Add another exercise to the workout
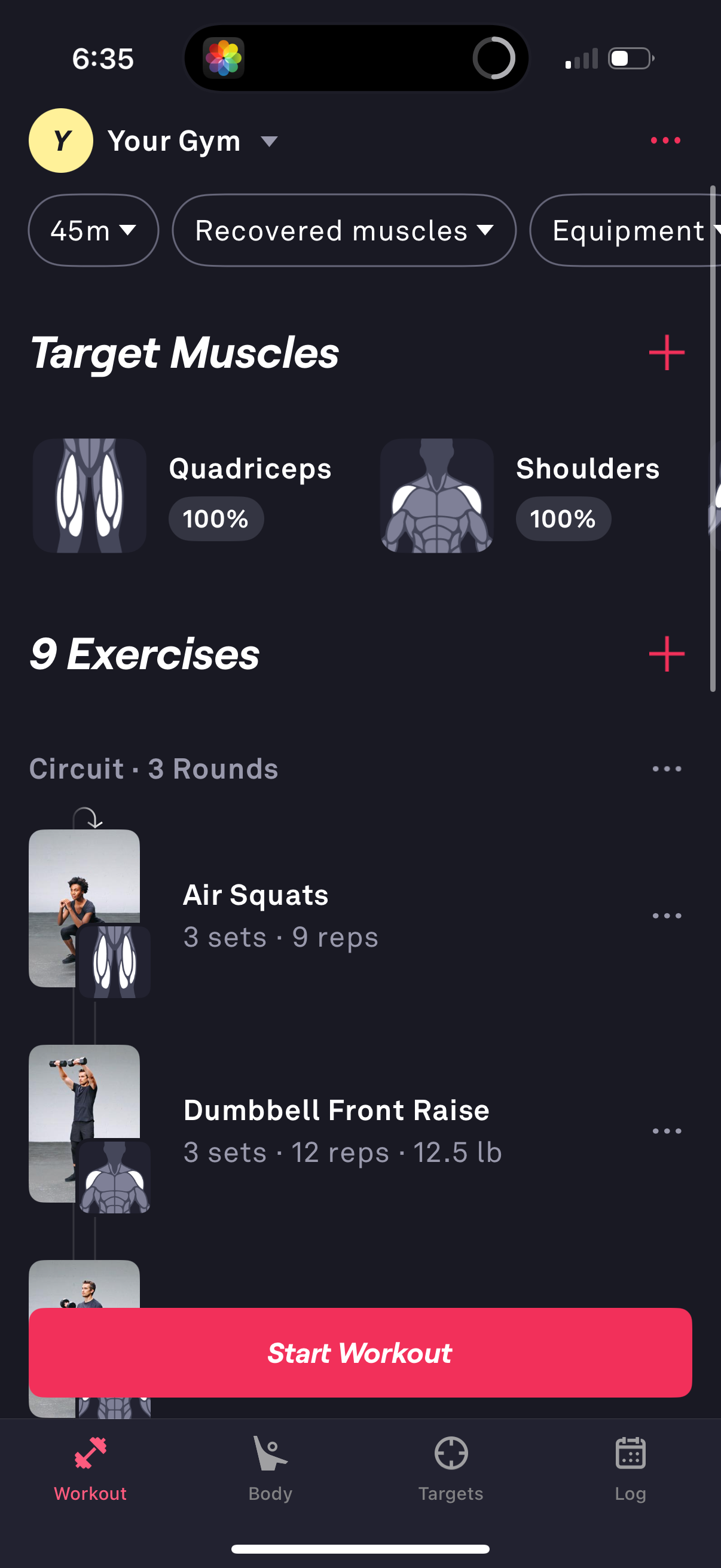The height and width of the screenshot is (1568, 721). (665, 653)
